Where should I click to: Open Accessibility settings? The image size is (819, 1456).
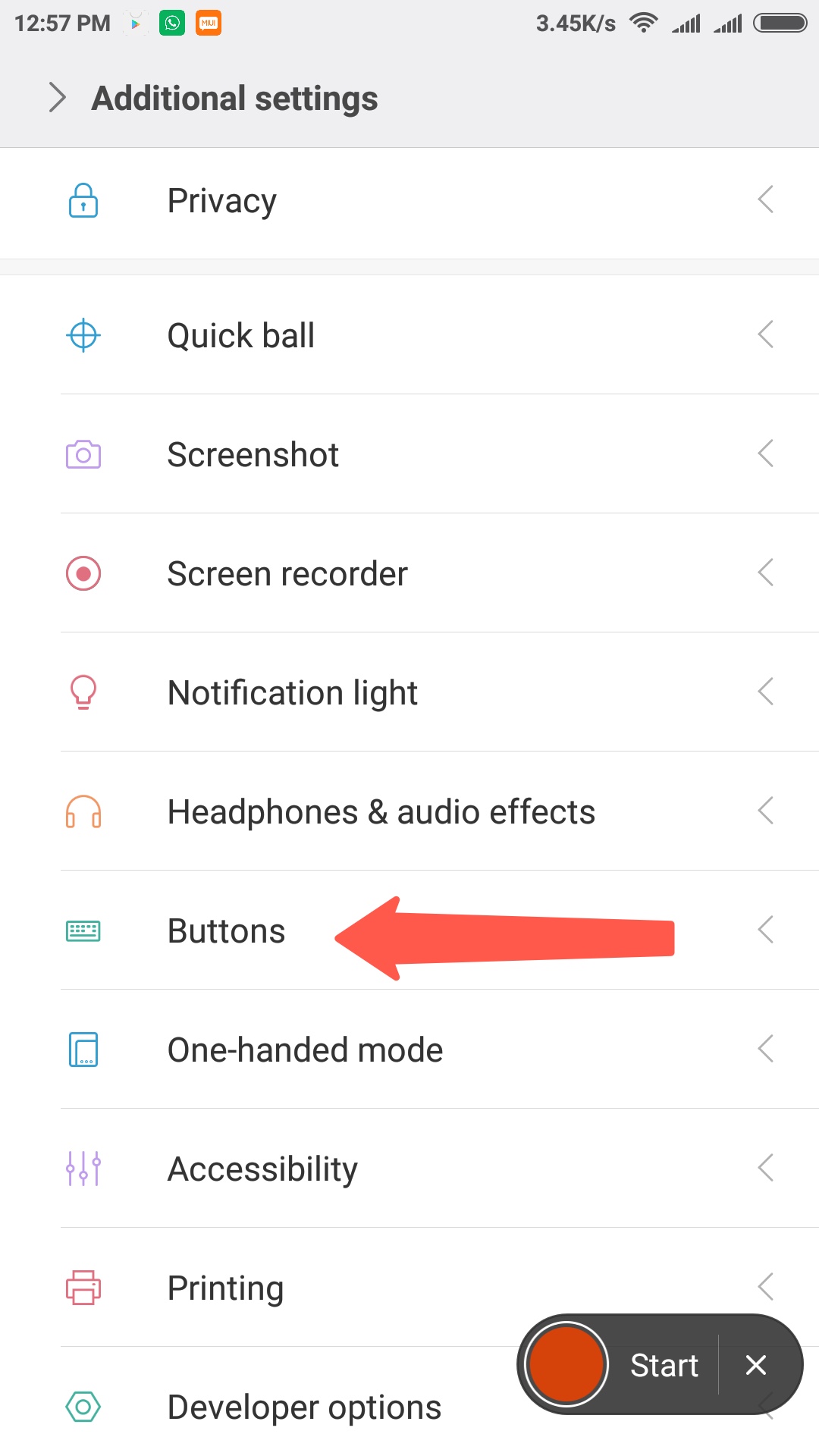point(409,1169)
